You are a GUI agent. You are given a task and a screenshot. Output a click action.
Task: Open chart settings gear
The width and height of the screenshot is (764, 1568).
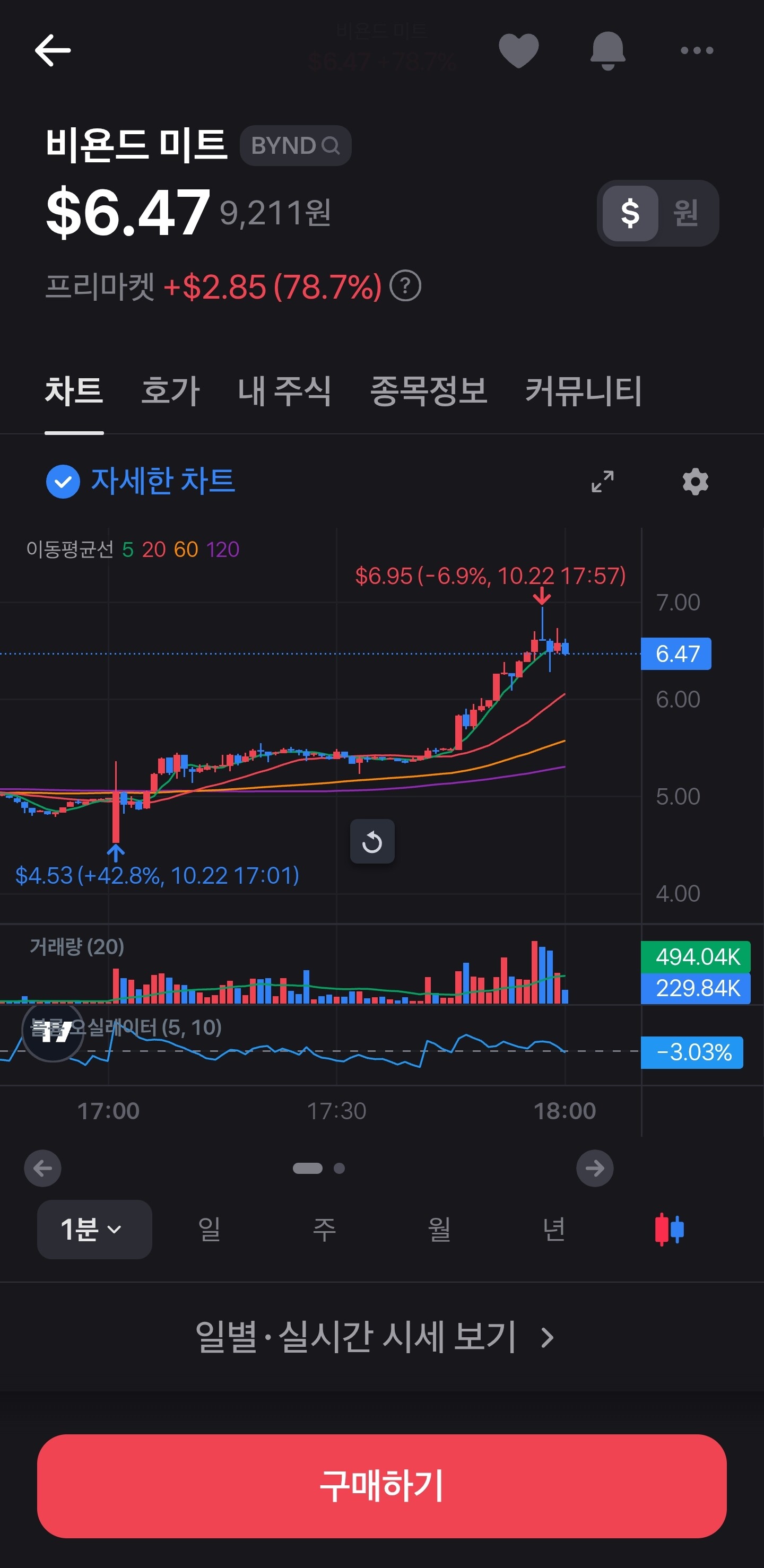pyautogui.click(x=695, y=482)
